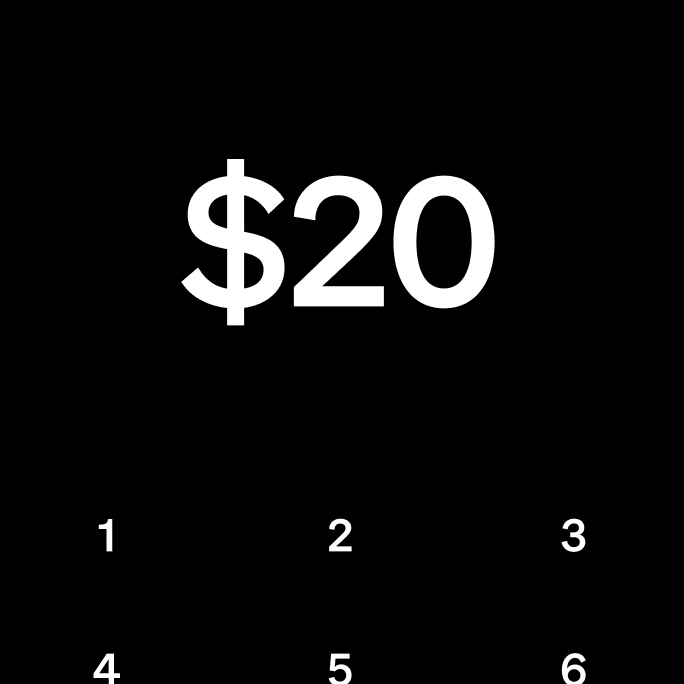Type 4 using the number pad
The width and height of the screenshot is (684, 684).
coord(107,668)
